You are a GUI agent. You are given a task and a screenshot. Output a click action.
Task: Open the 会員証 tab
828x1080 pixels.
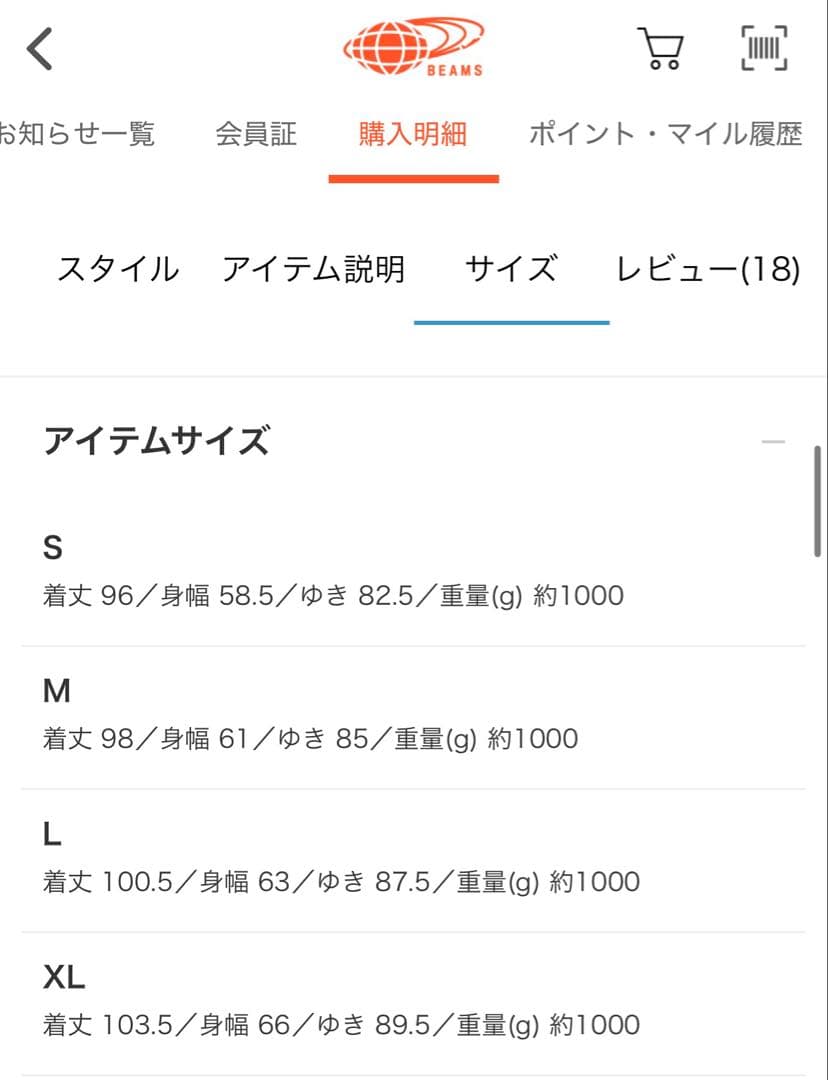[x=256, y=133]
